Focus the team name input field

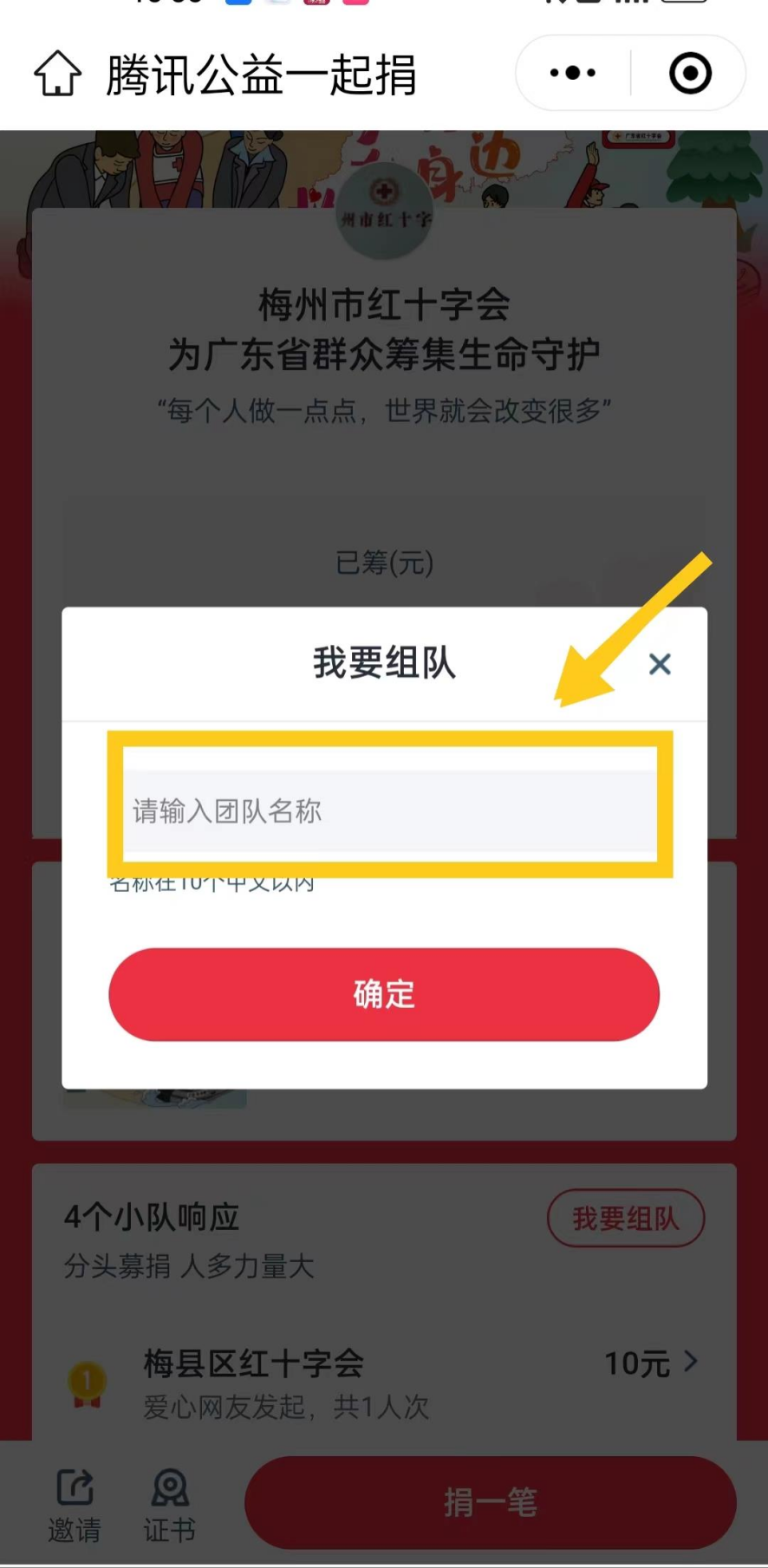point(390,811)
